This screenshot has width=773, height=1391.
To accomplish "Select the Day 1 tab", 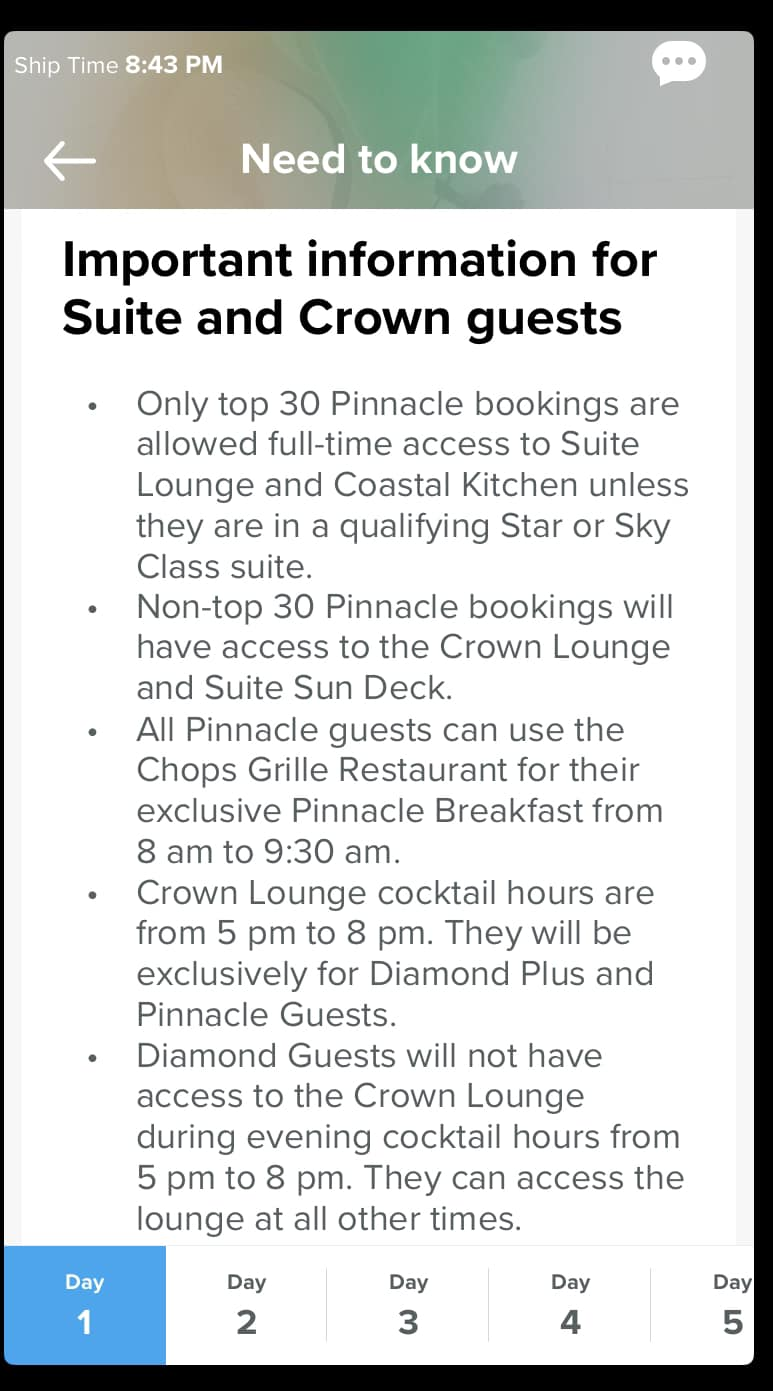I will tap(85, 1305).
